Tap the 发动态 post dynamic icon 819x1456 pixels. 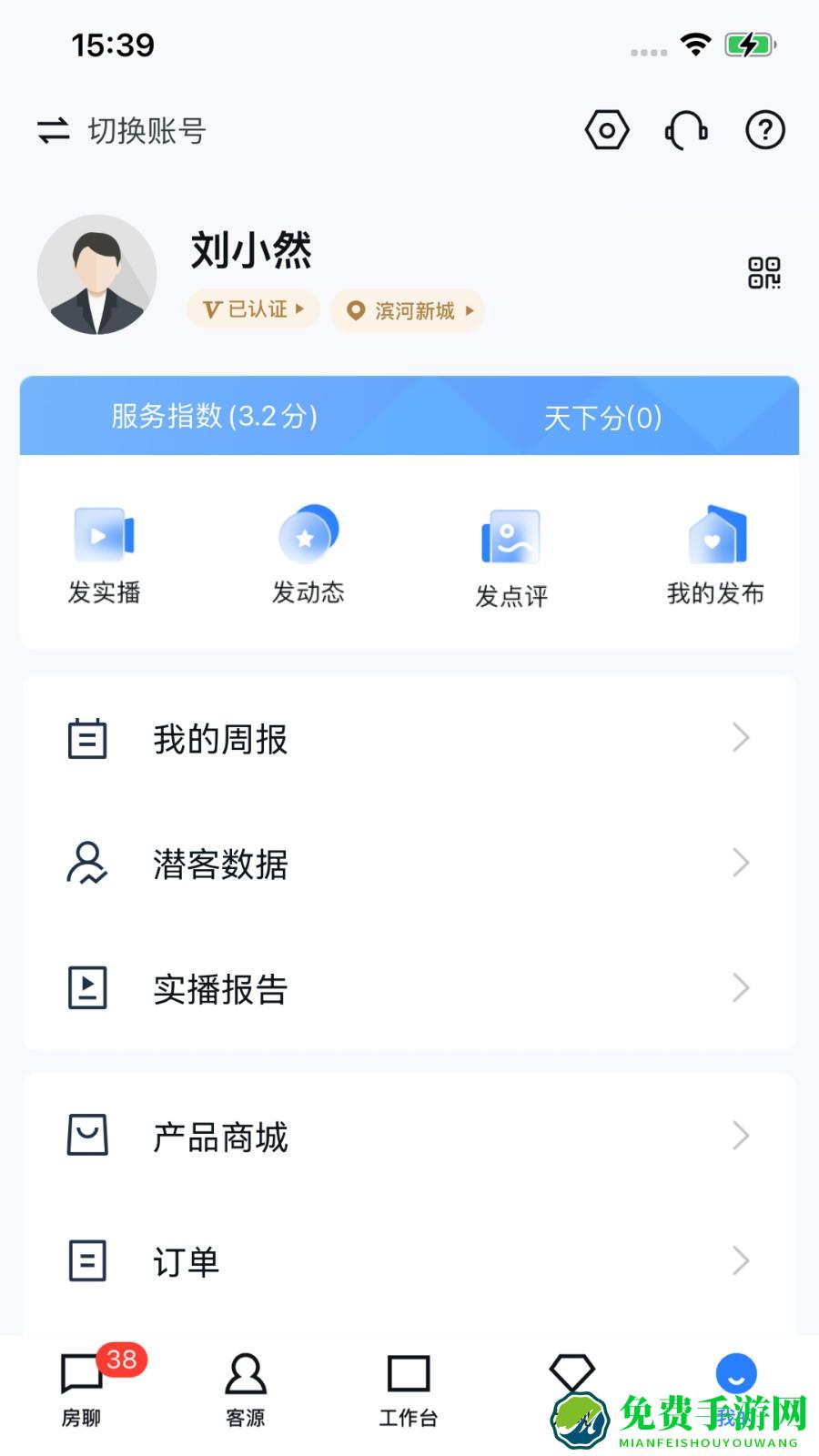pyautogui.click(x=307, y=537)
